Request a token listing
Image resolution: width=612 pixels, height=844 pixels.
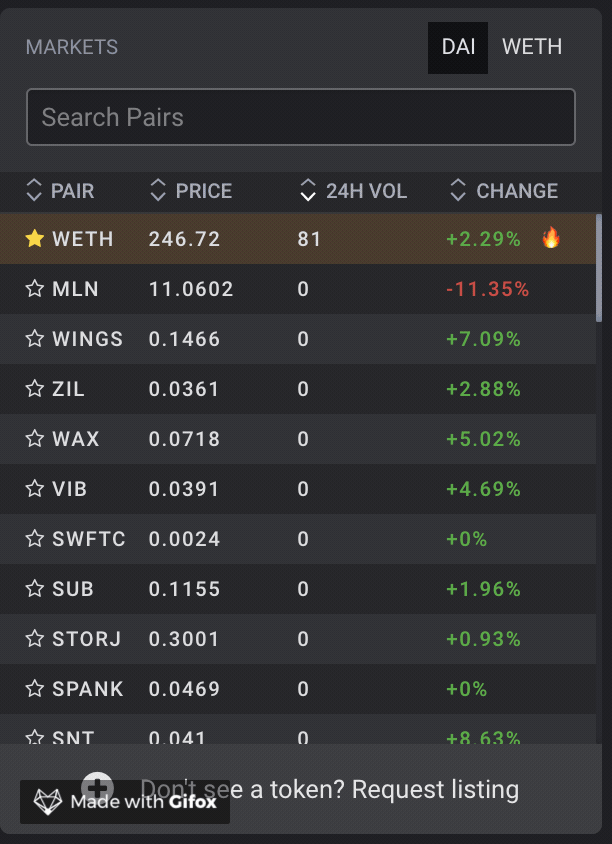(x=328, y=790)
